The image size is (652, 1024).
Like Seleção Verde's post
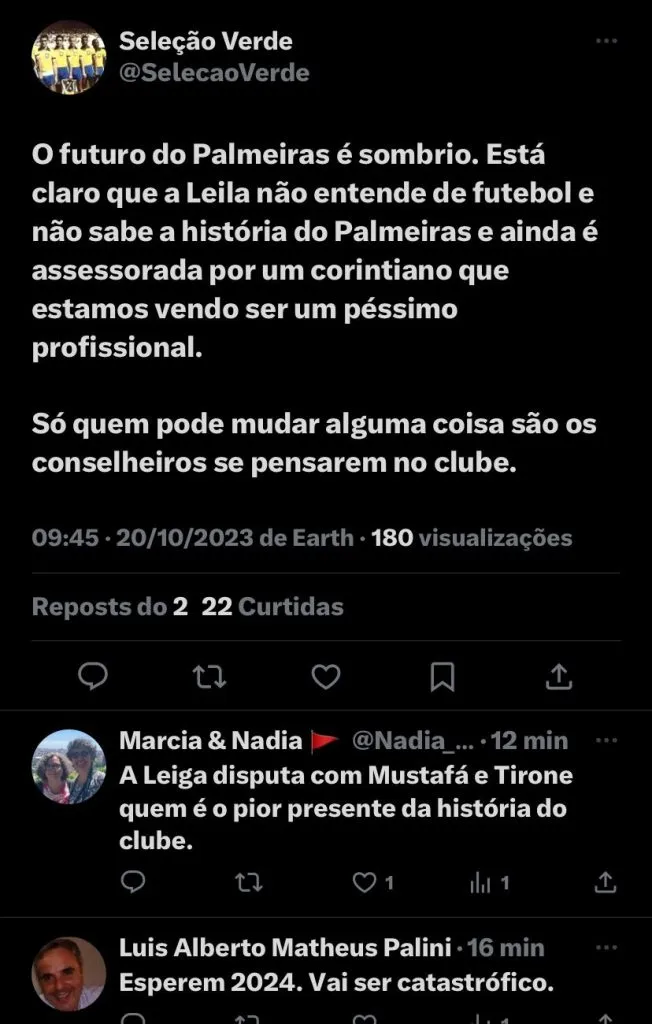[326, 677]
